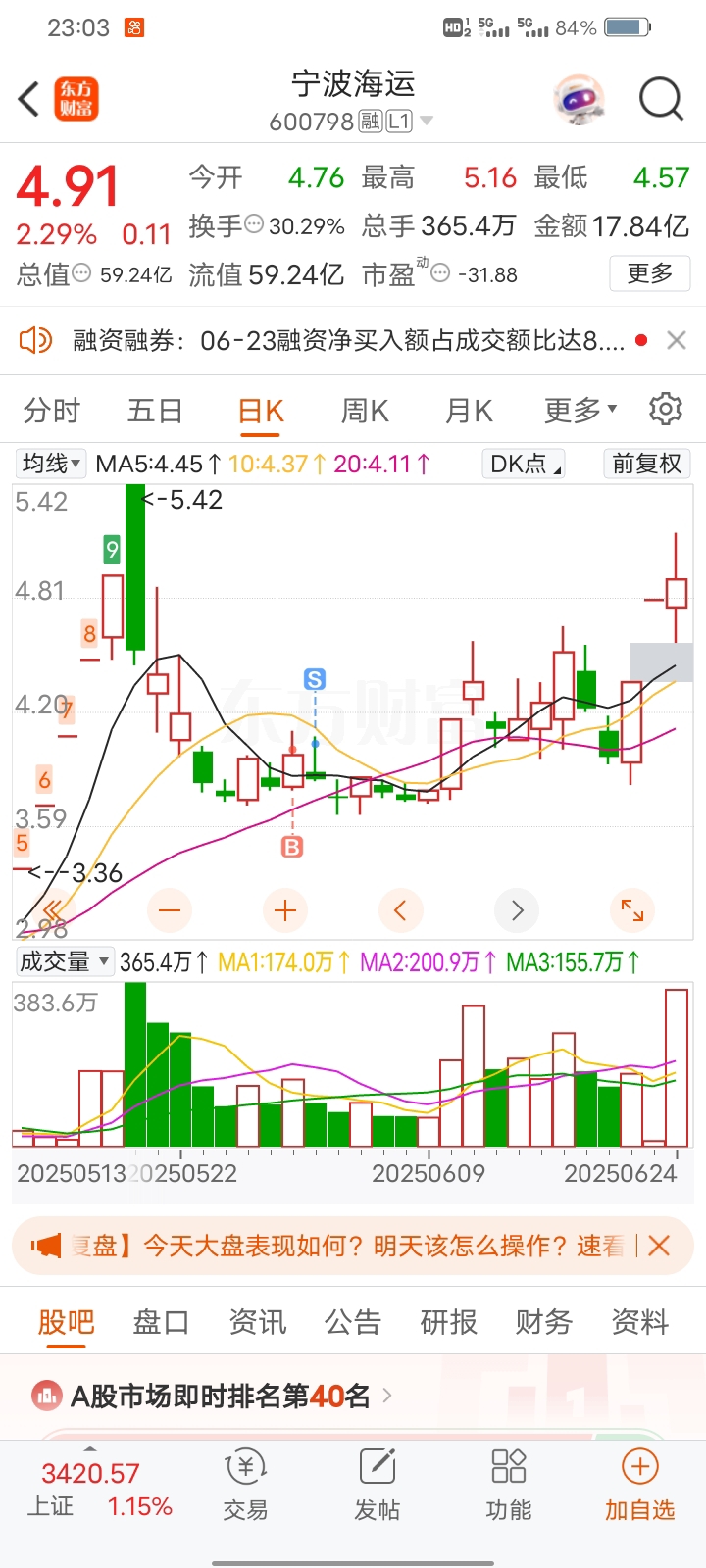The image size is (706, 1568).
Task: Select the 月K chart tab
Action: point(469,410)
